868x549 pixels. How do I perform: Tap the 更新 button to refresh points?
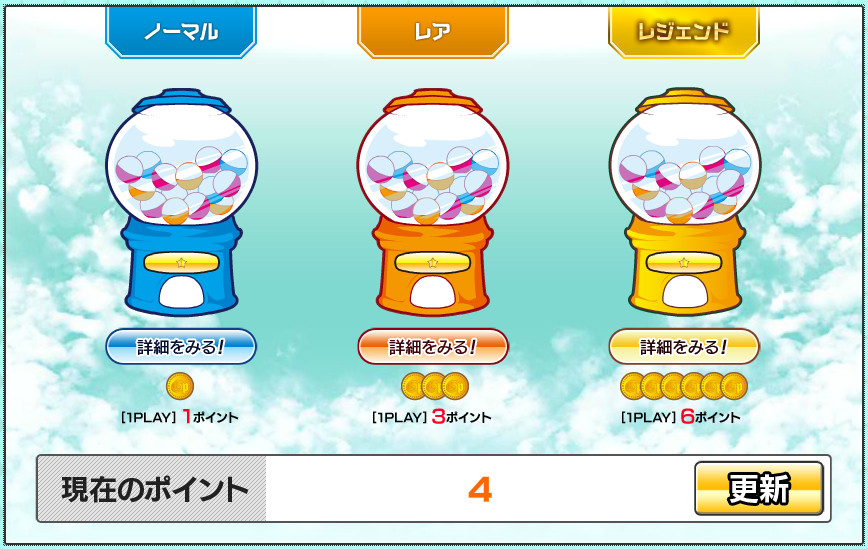pyautogui.click(x=759, y=489)
